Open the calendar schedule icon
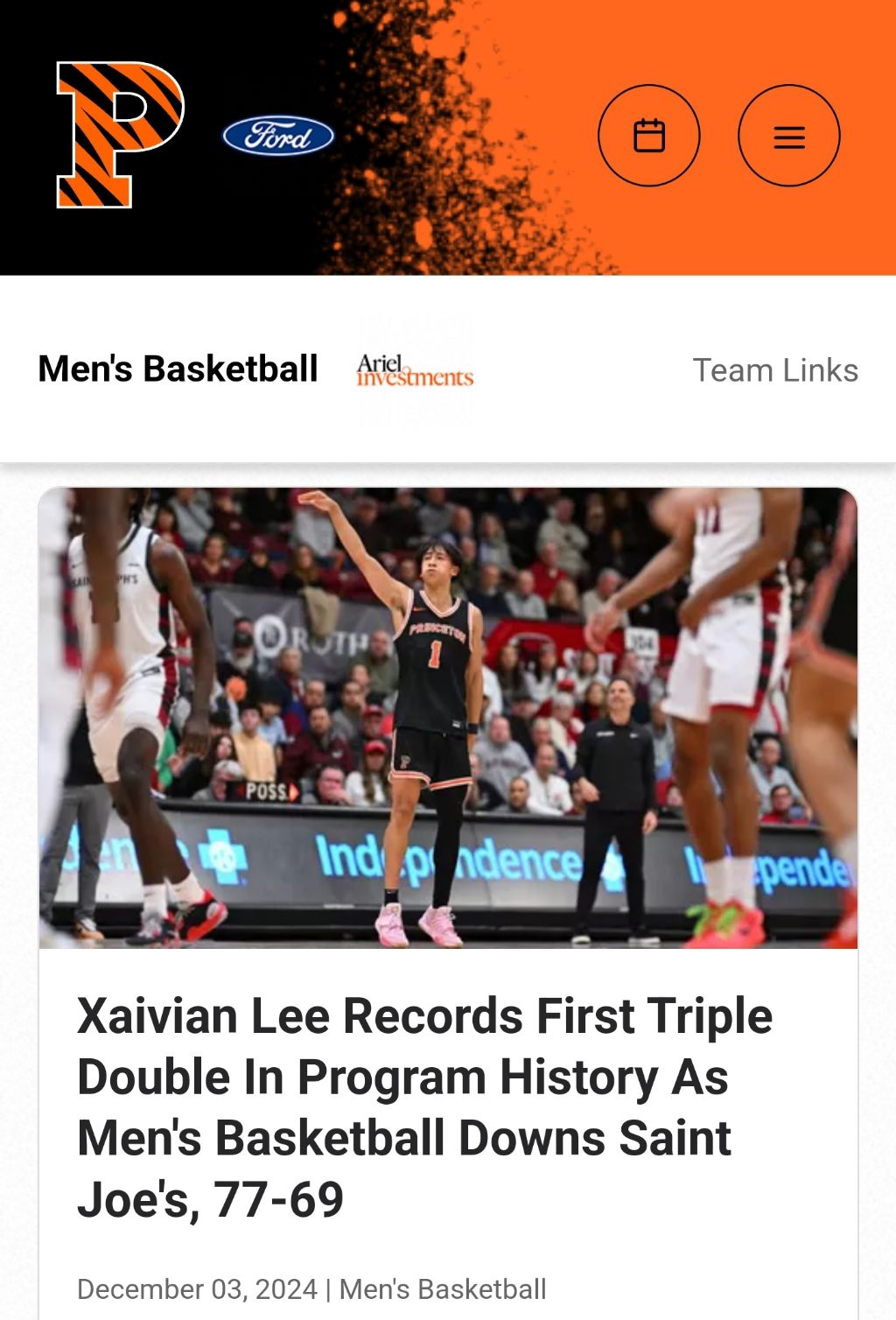The height and width of the screenshot is (1320, 896). coord(648,136)
